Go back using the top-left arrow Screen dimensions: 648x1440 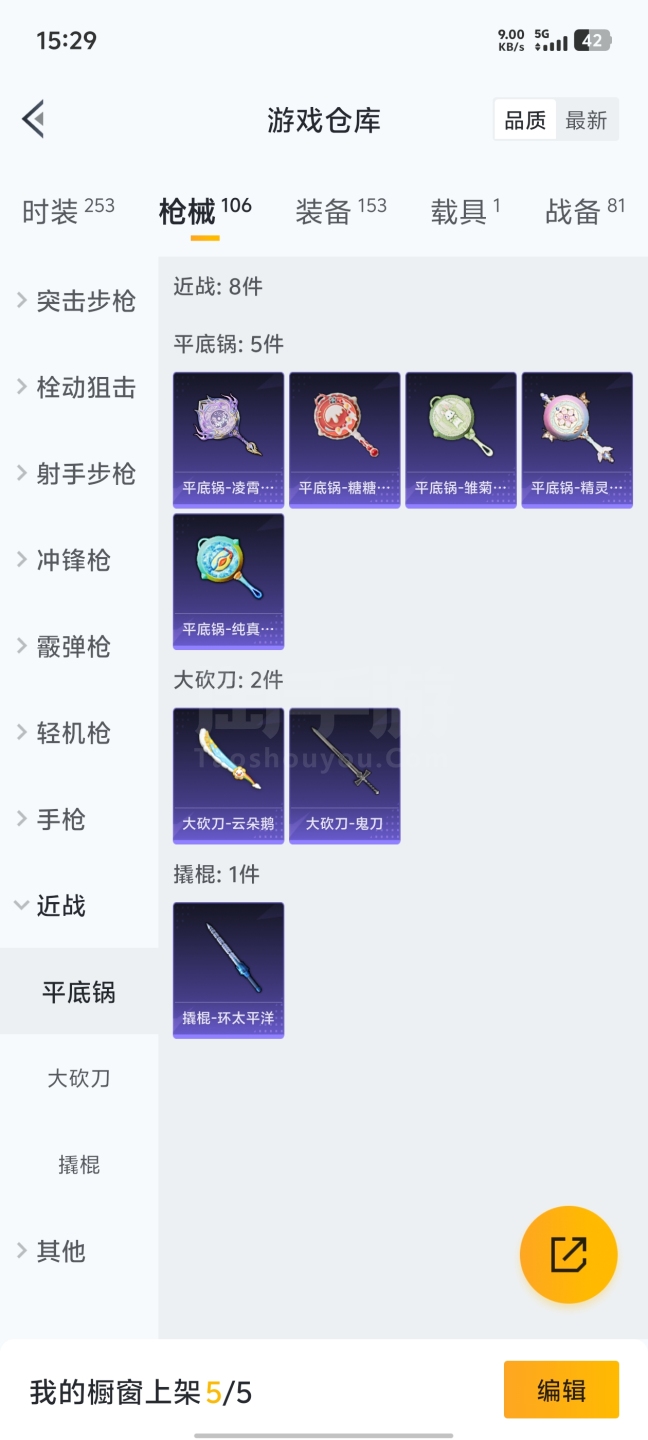pyautogui.click(x=33, y=120)
